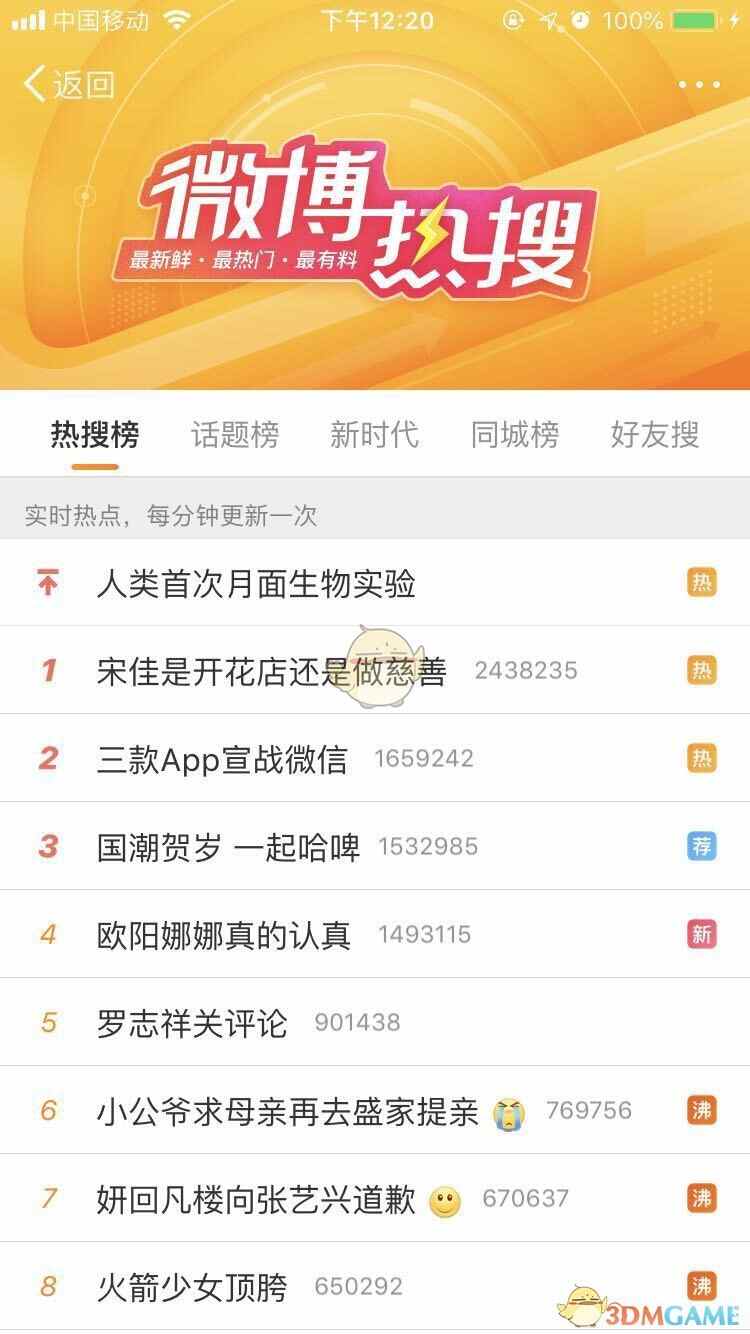Switch to the 话题榜 tab
750x1334 pixels.
pos(235,435)
